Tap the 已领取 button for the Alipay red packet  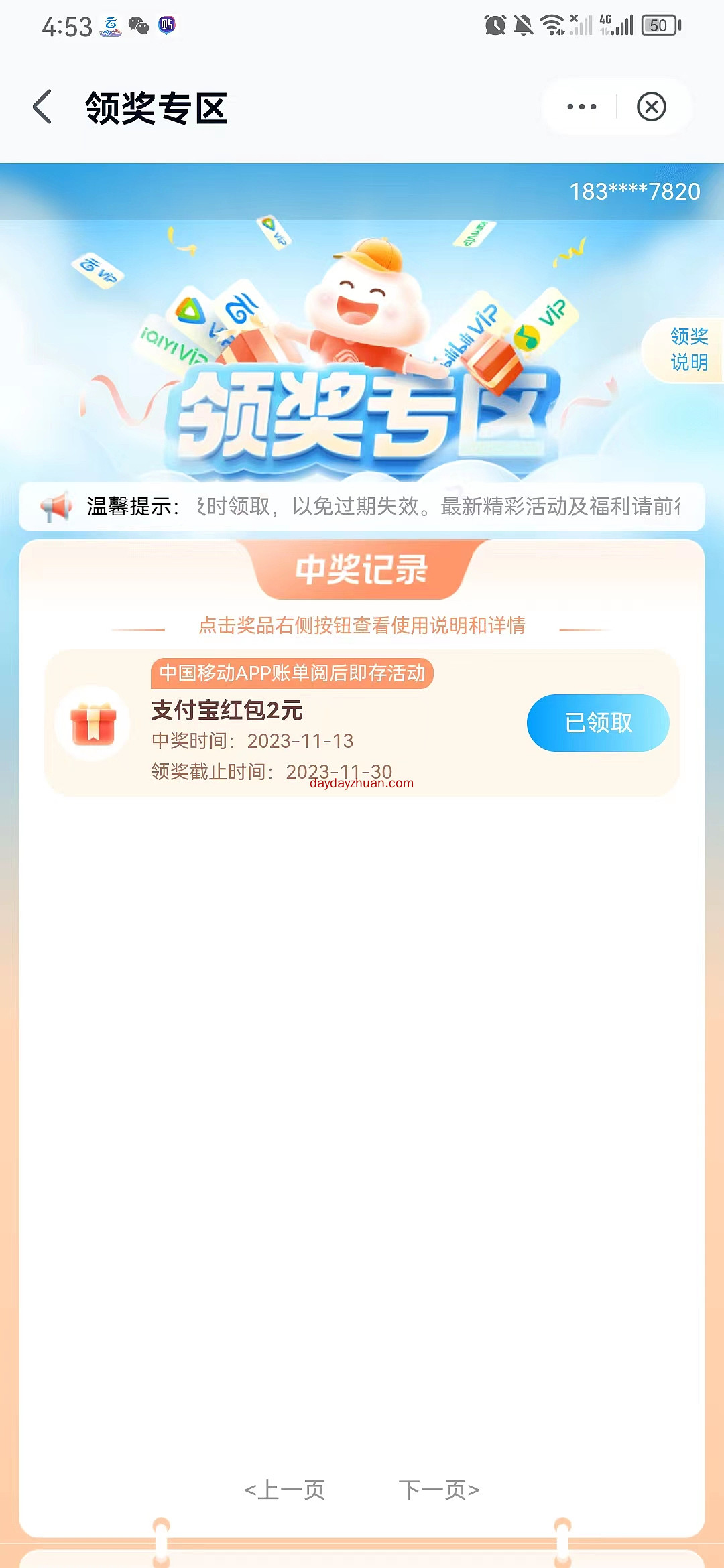(x=597, y=723)
